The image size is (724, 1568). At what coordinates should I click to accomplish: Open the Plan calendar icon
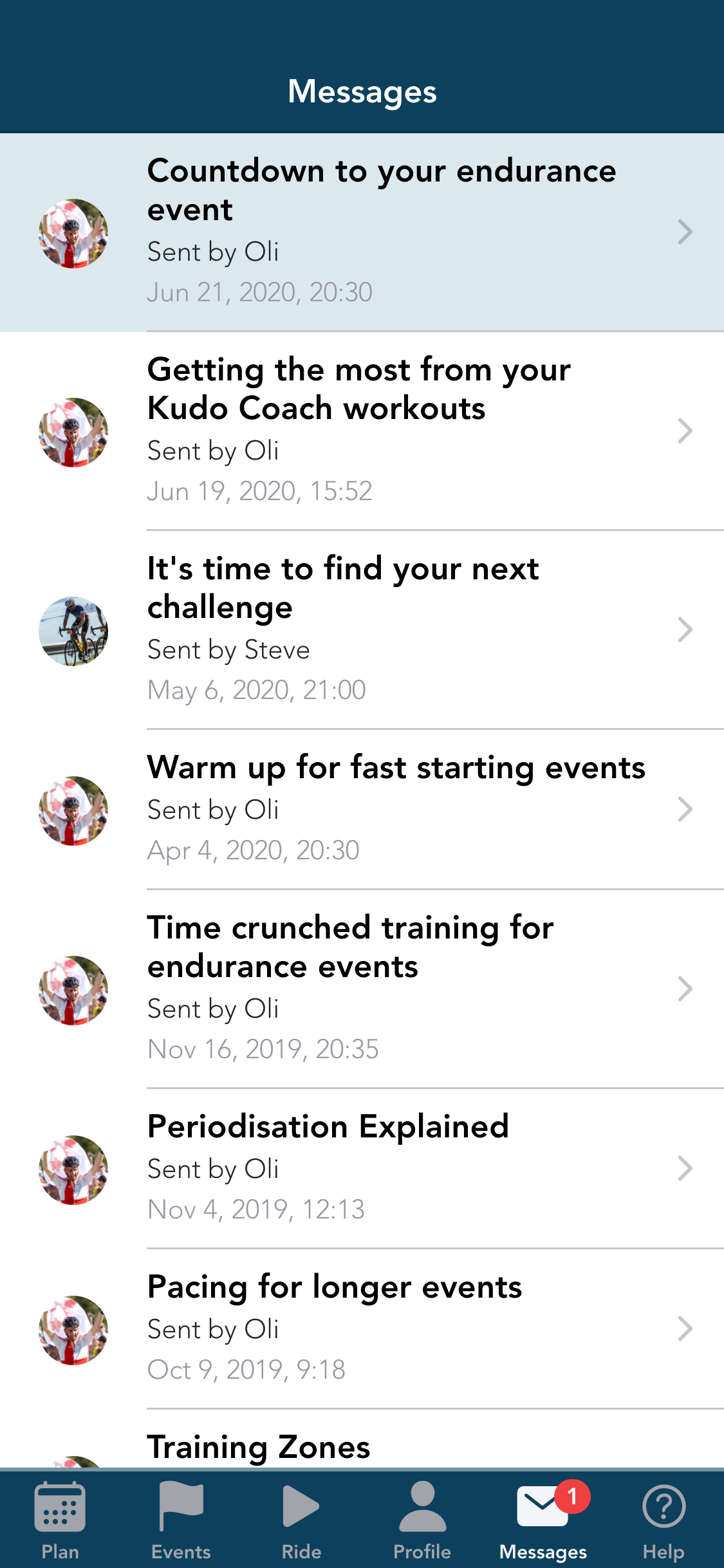point(60,1506)
